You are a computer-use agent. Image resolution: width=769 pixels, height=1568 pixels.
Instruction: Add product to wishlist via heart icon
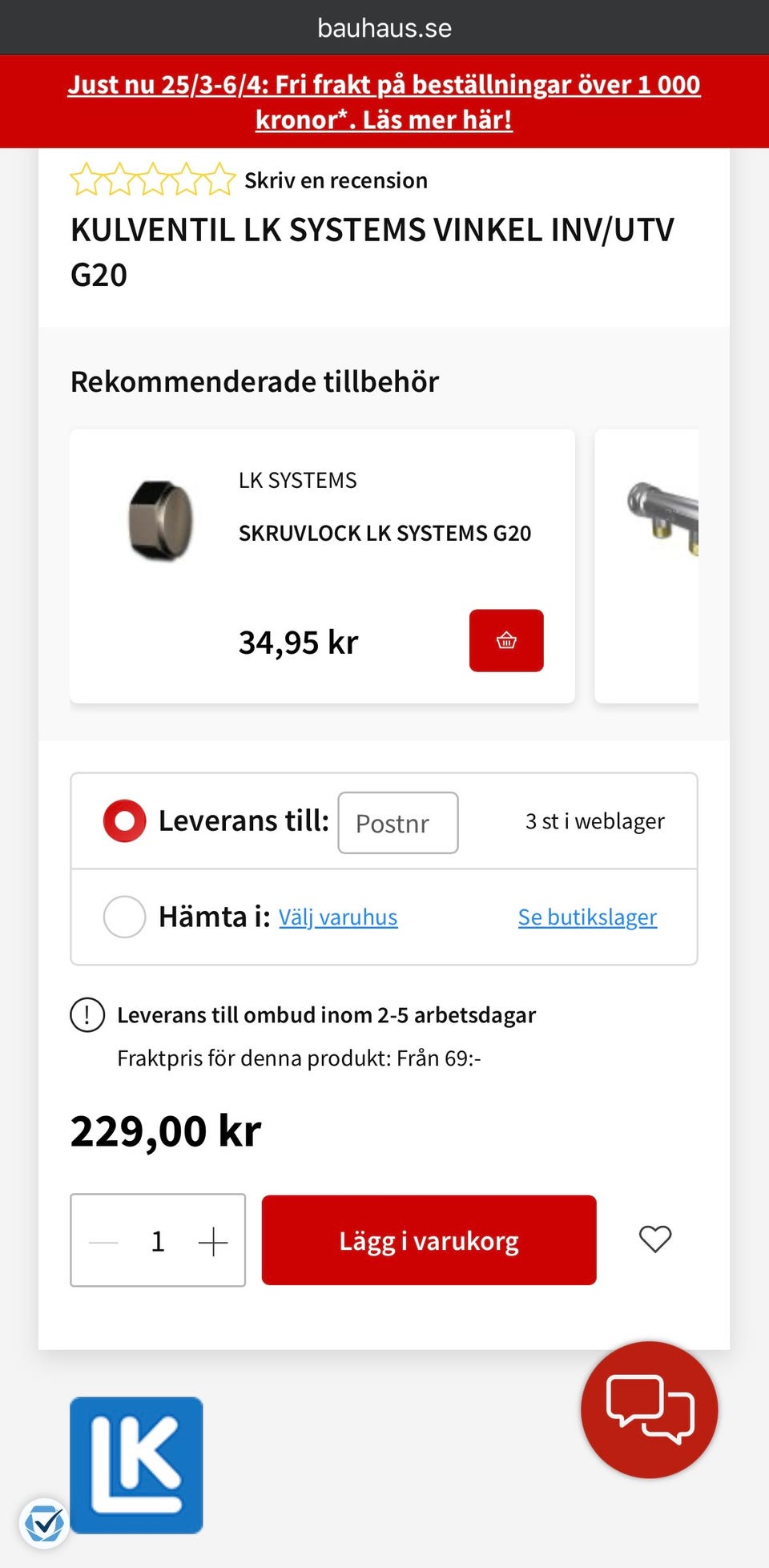coord(654,1239)
